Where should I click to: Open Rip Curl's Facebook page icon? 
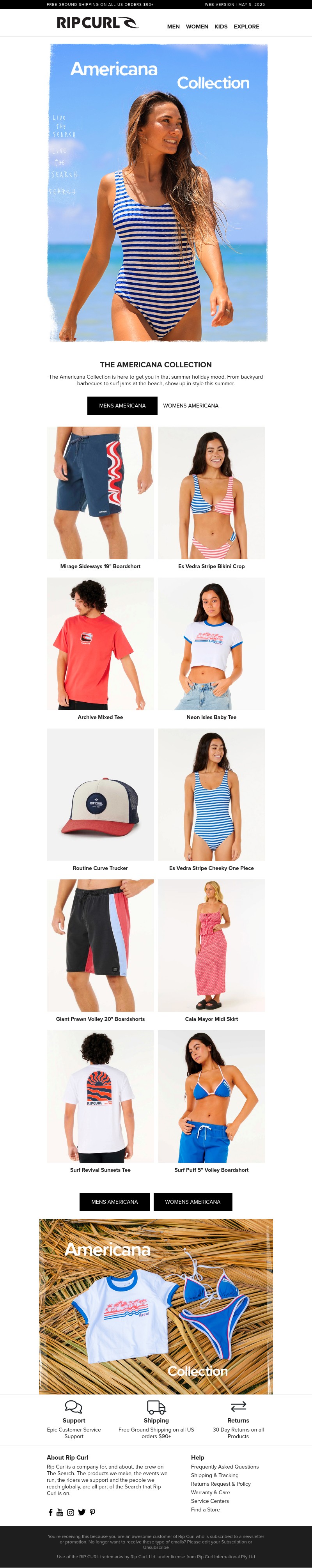coord(50,1512)
